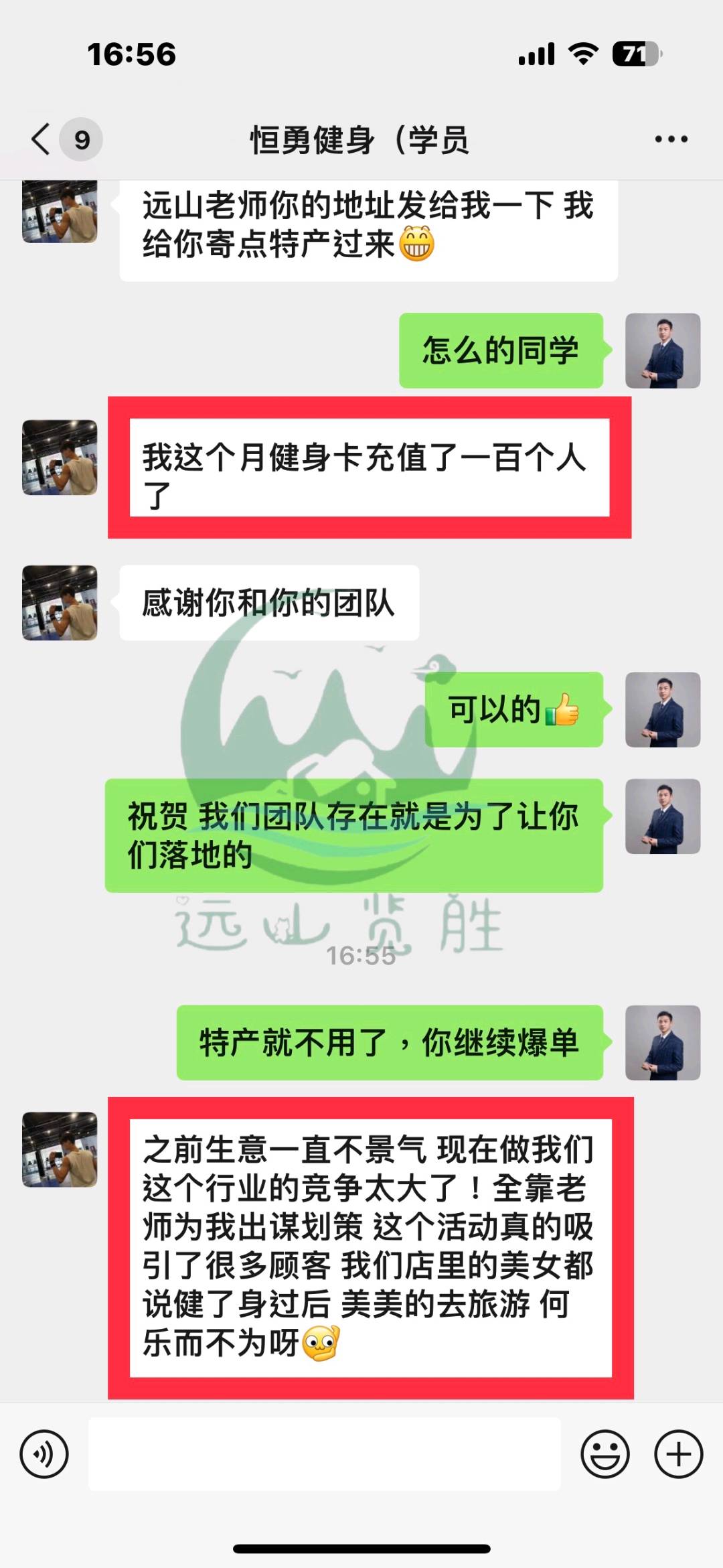Open own avatar beside 怎么的同学
723x1568 pixels.
click(662, 351)
